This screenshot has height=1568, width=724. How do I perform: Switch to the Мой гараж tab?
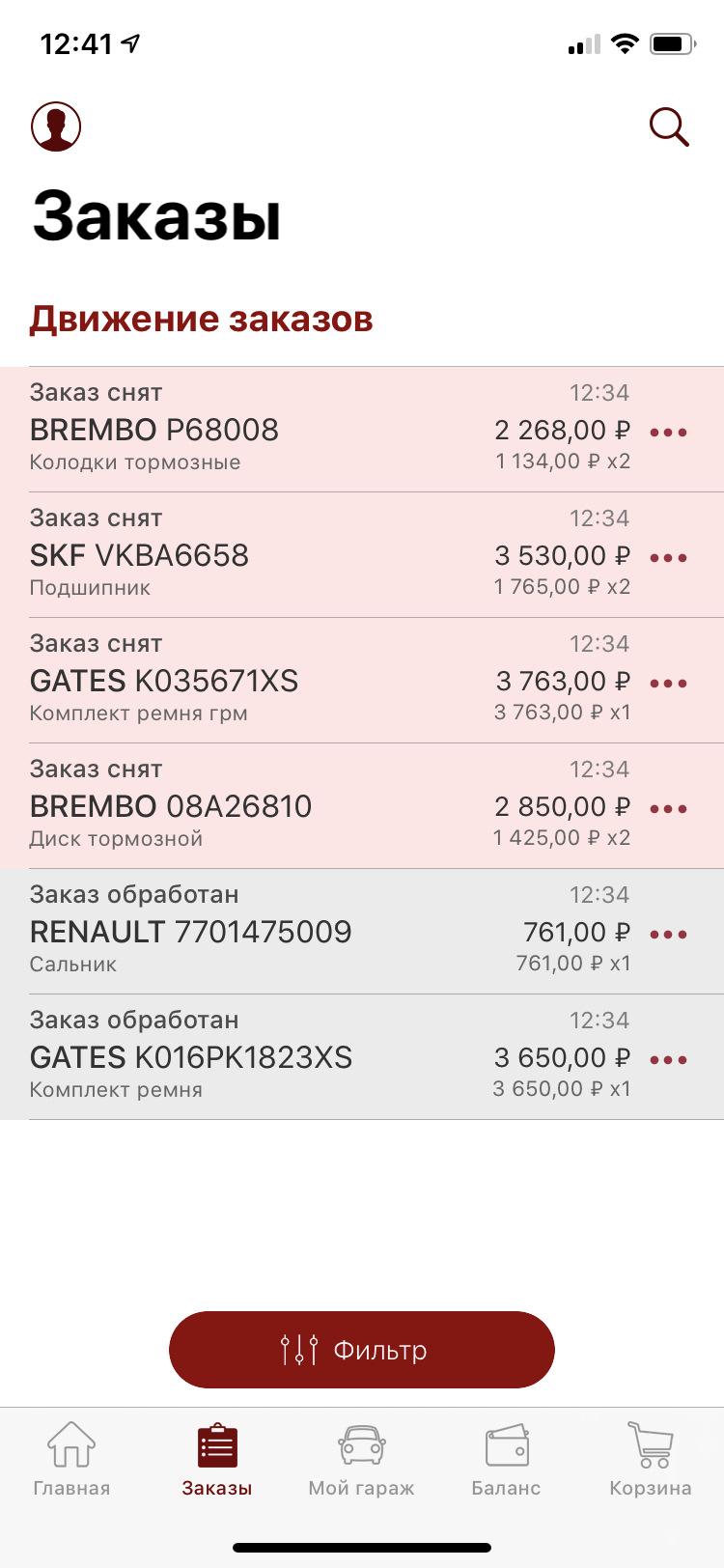pos(361,1458)
